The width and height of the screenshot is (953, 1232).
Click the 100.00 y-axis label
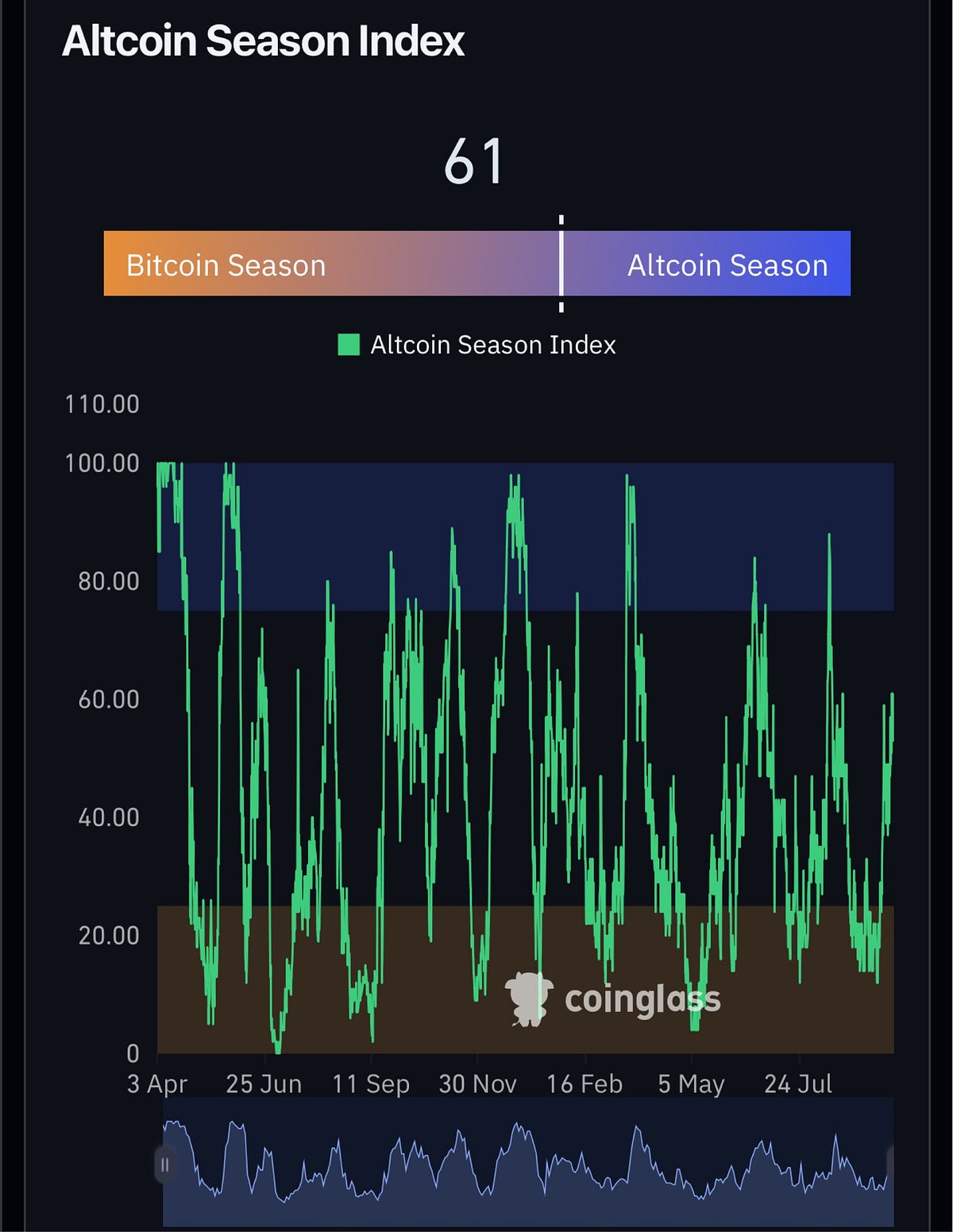point(102,463)
